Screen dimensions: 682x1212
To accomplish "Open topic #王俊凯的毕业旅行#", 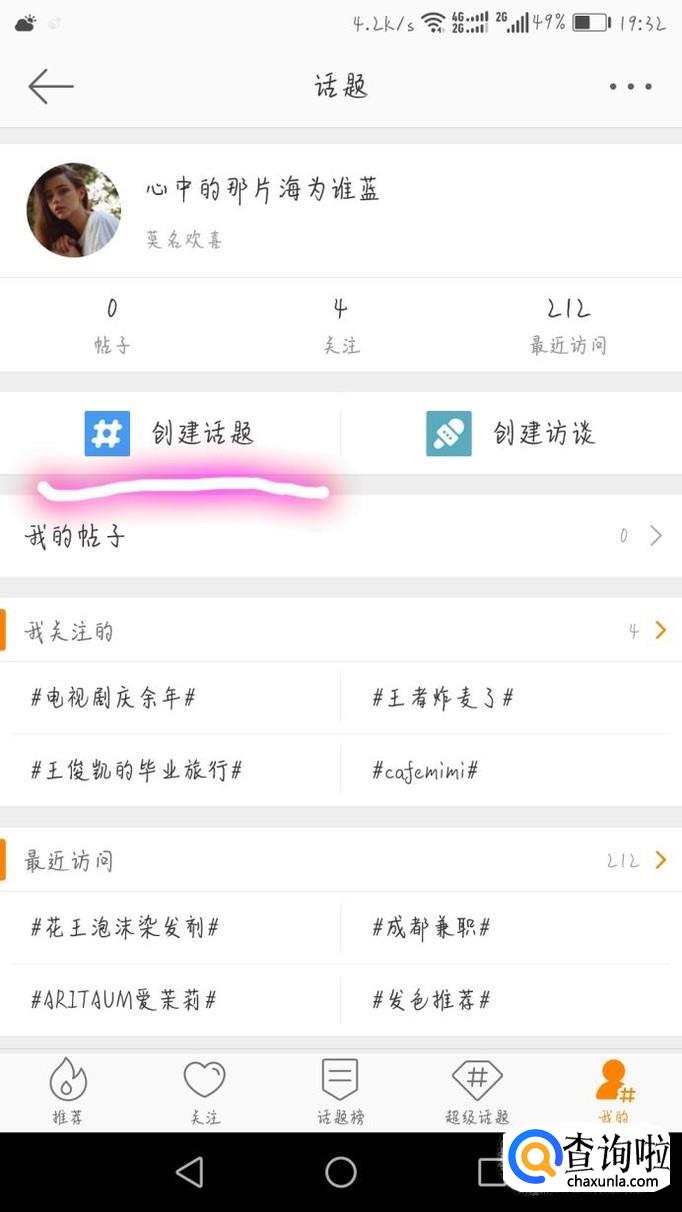I will (x=137, y=770).
